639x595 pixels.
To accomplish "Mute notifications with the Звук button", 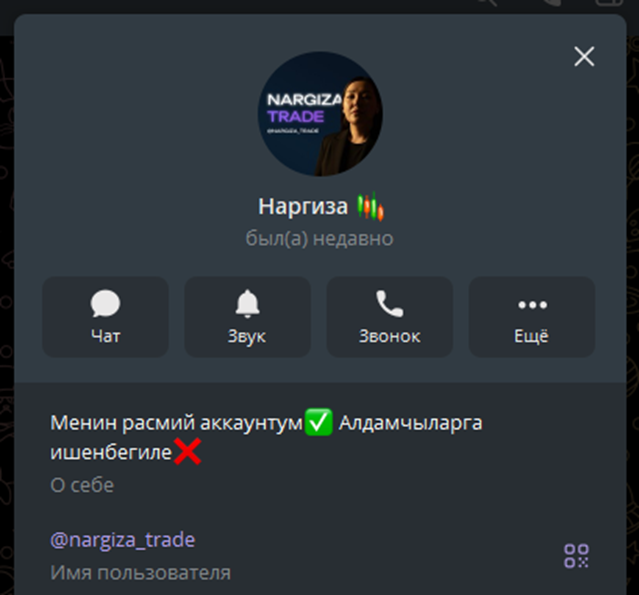I will pos(247,317).
